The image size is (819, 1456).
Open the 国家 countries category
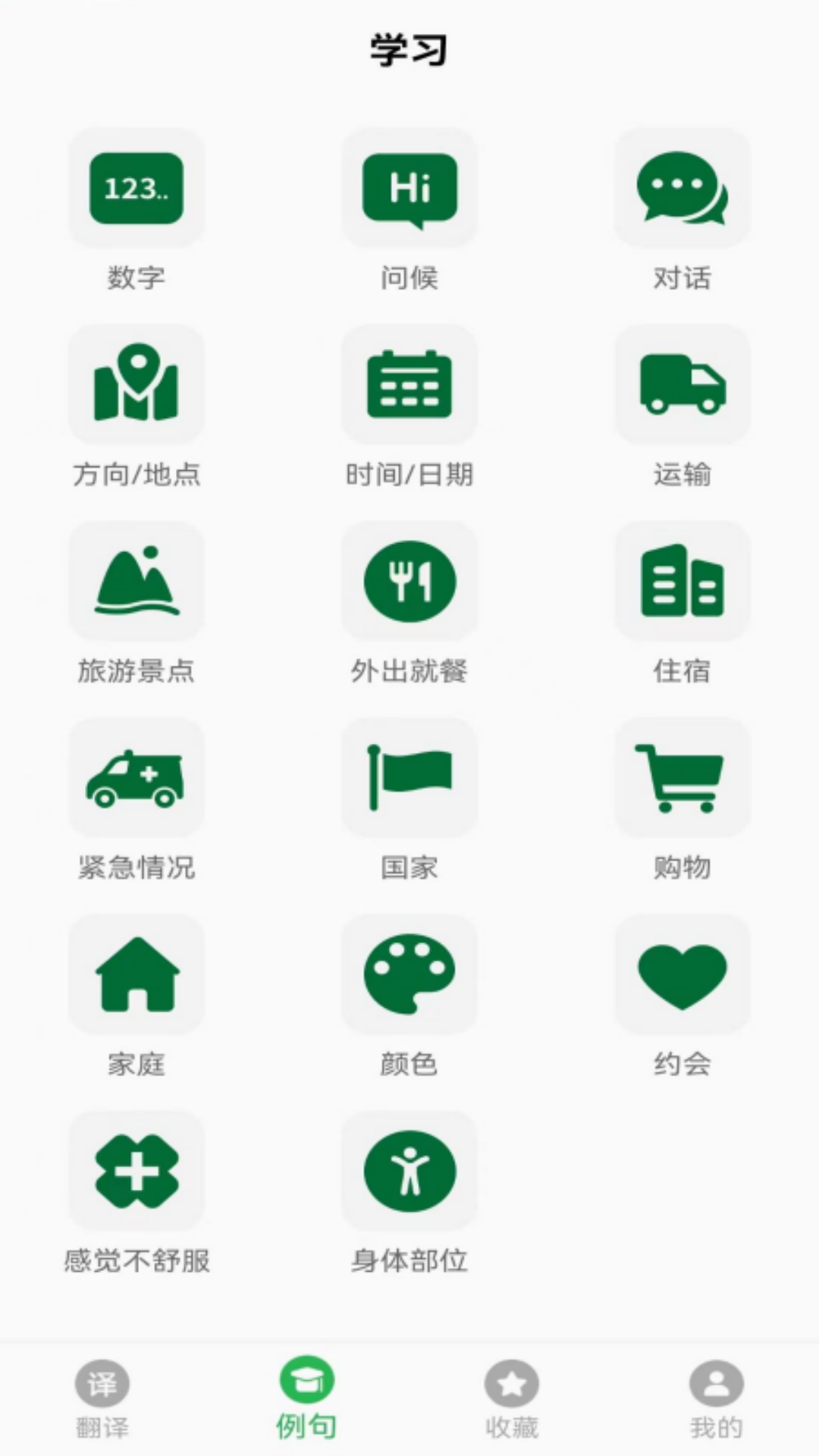[x=409, y=779]
